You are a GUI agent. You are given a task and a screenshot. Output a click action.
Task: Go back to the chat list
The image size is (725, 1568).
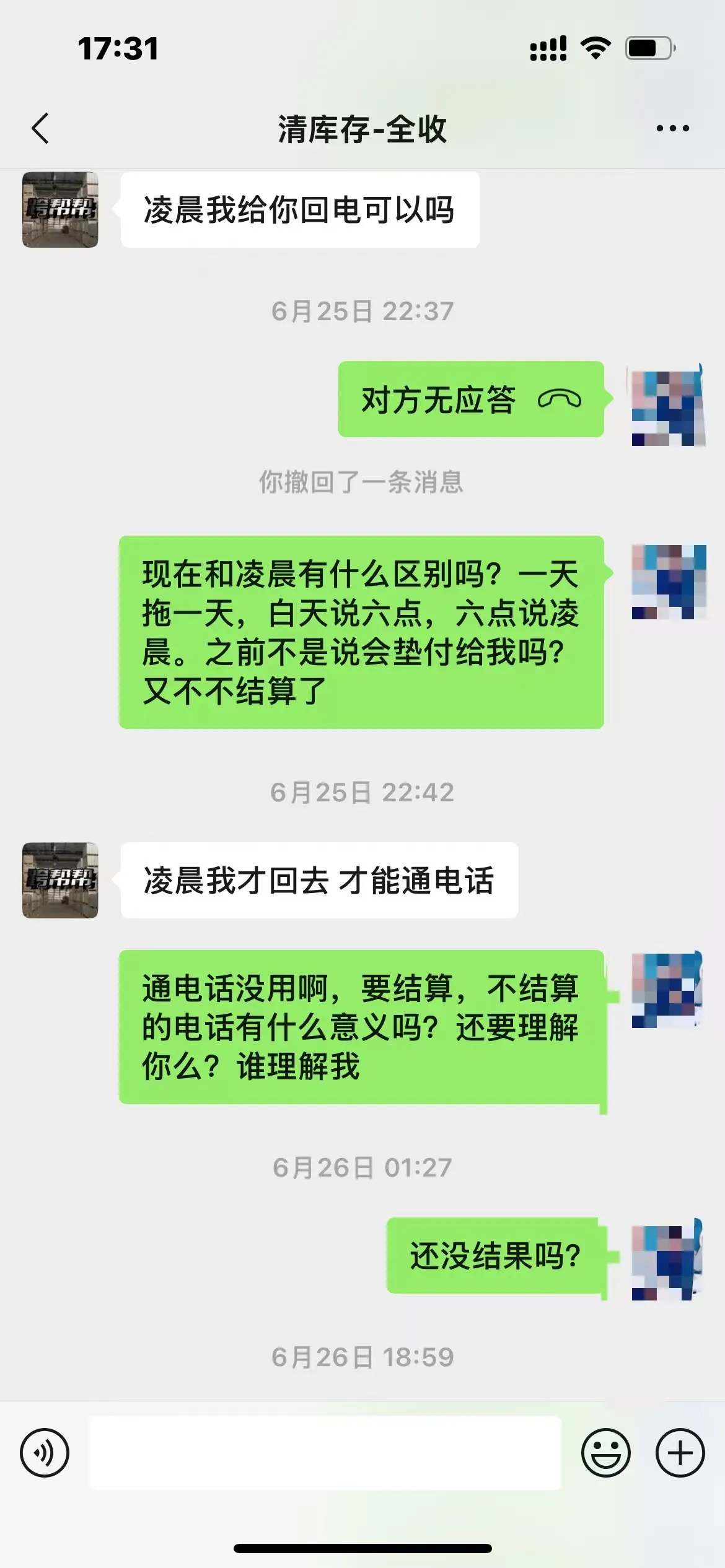(40, 129)
